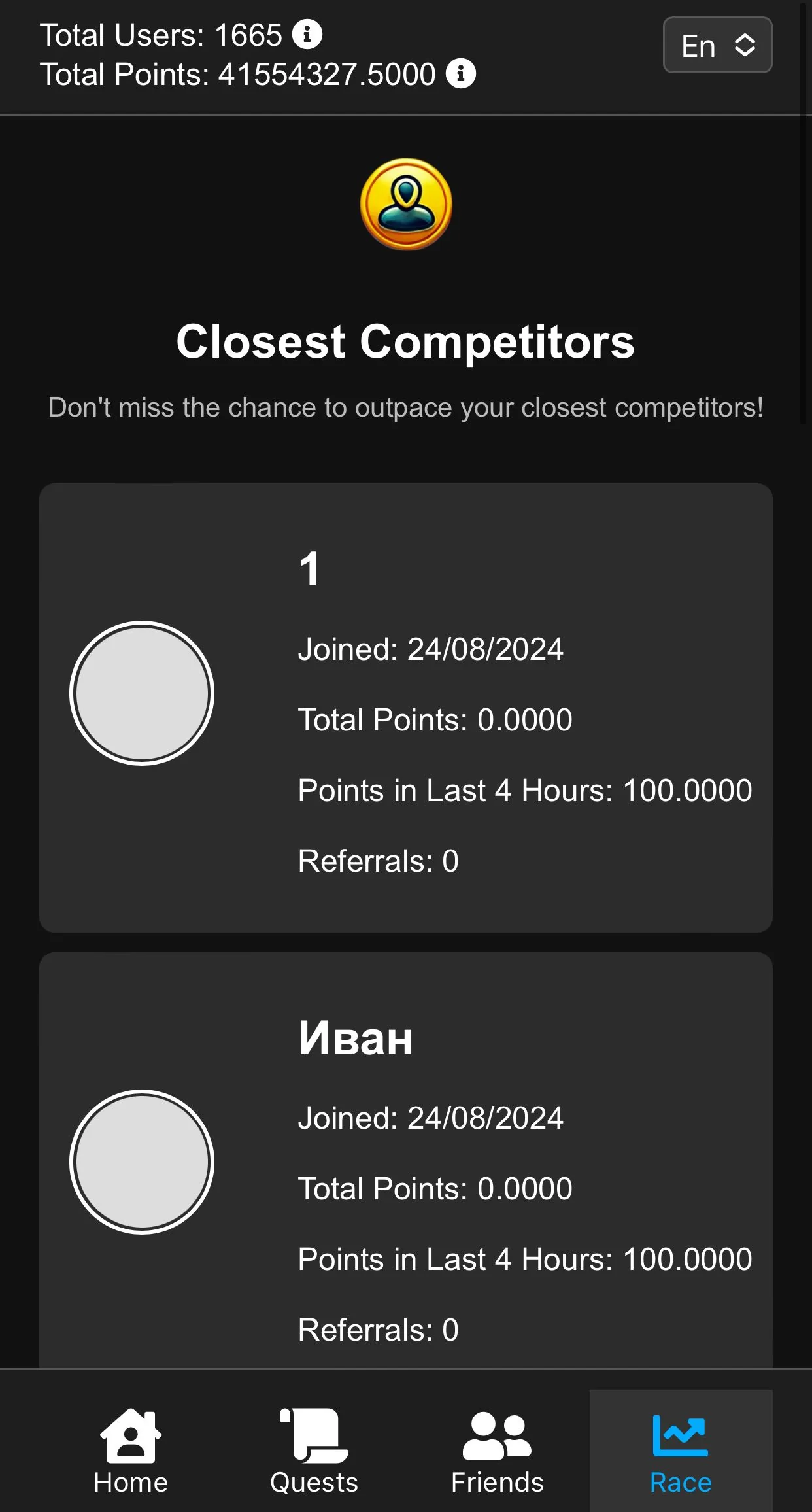Open the Friends tab
812x1512 pixels.
(x=498, y=1451)
